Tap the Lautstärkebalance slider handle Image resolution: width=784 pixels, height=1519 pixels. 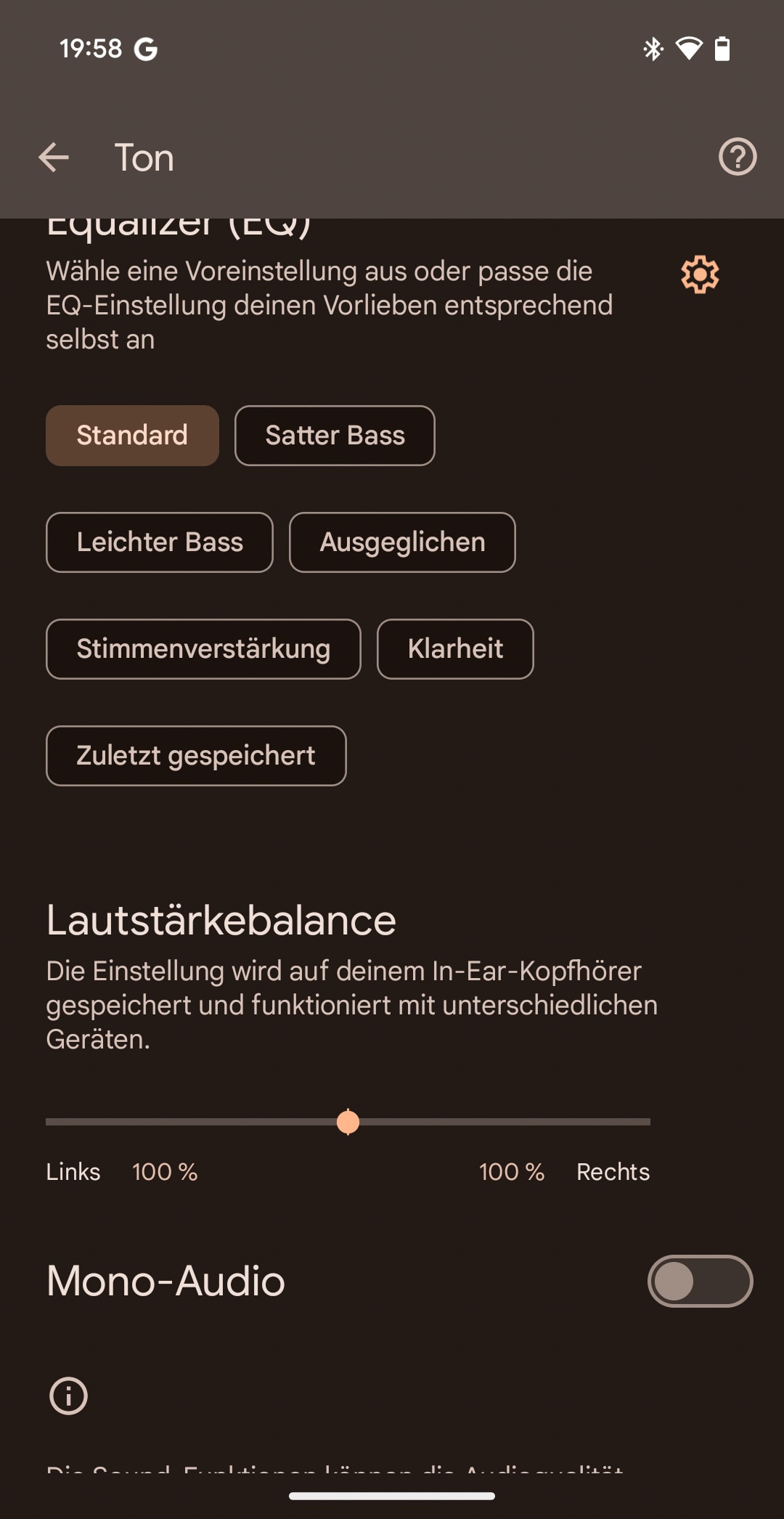348,1122
